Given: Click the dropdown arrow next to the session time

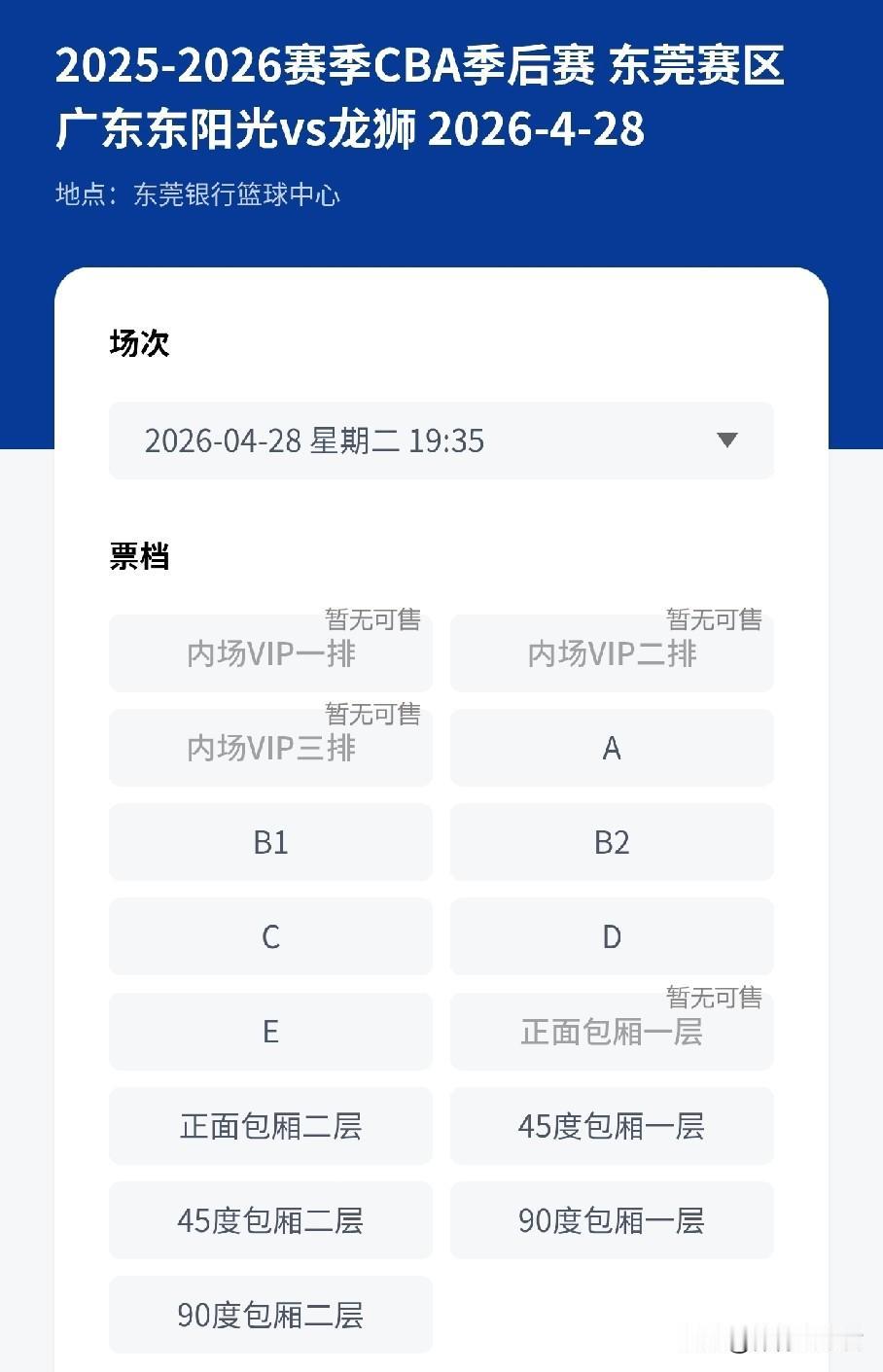Looking at the screenshot, I should pyautogui.click(x=725, y=440).
